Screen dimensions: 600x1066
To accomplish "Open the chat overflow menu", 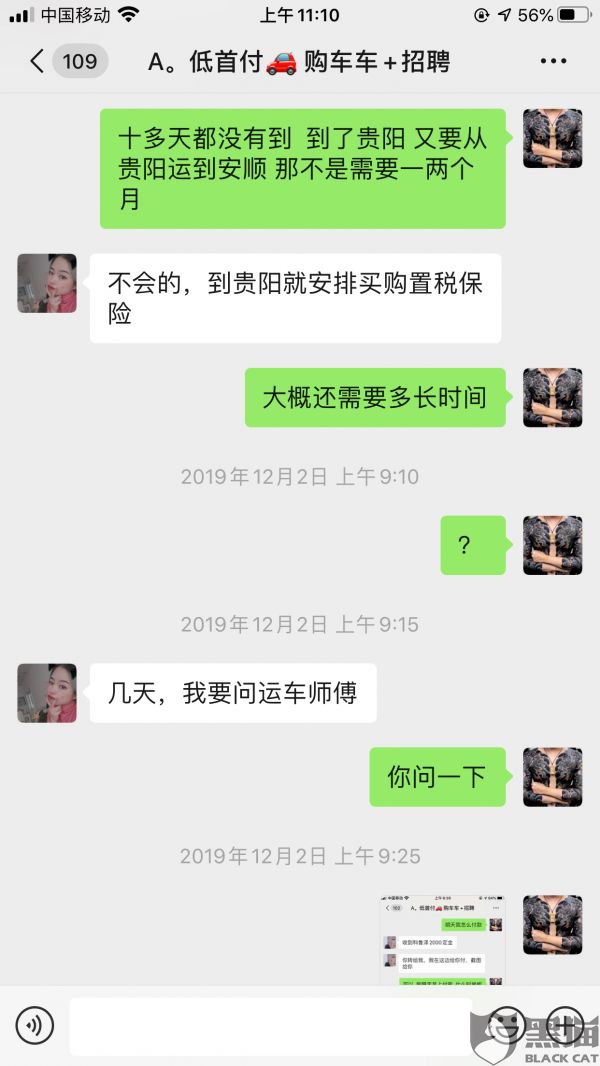I will point(553,62).
